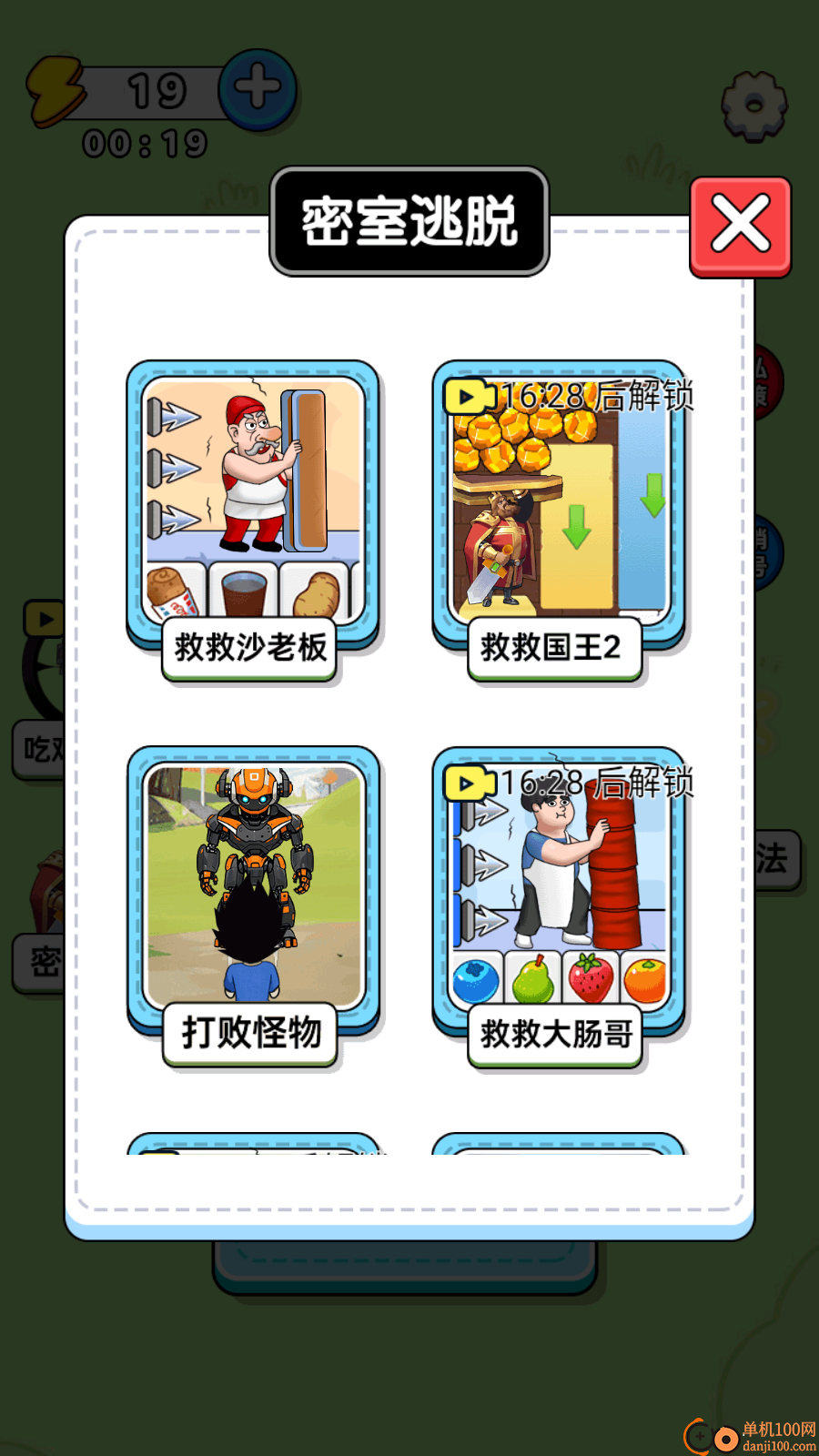
Task: Tap the plus icon to add energy
Action: (x=256, y=88)
